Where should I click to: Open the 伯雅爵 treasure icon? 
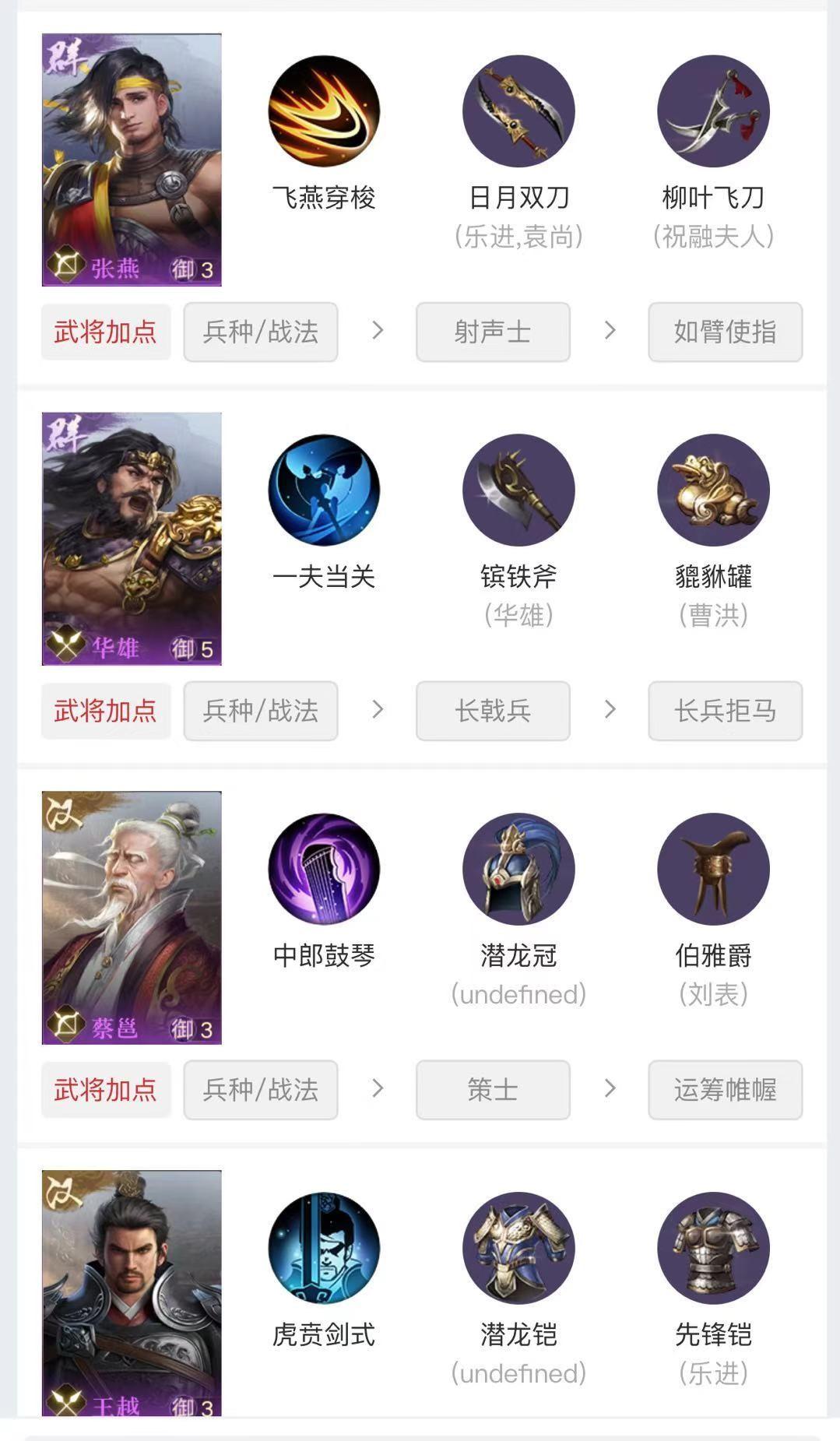(712, 870)
